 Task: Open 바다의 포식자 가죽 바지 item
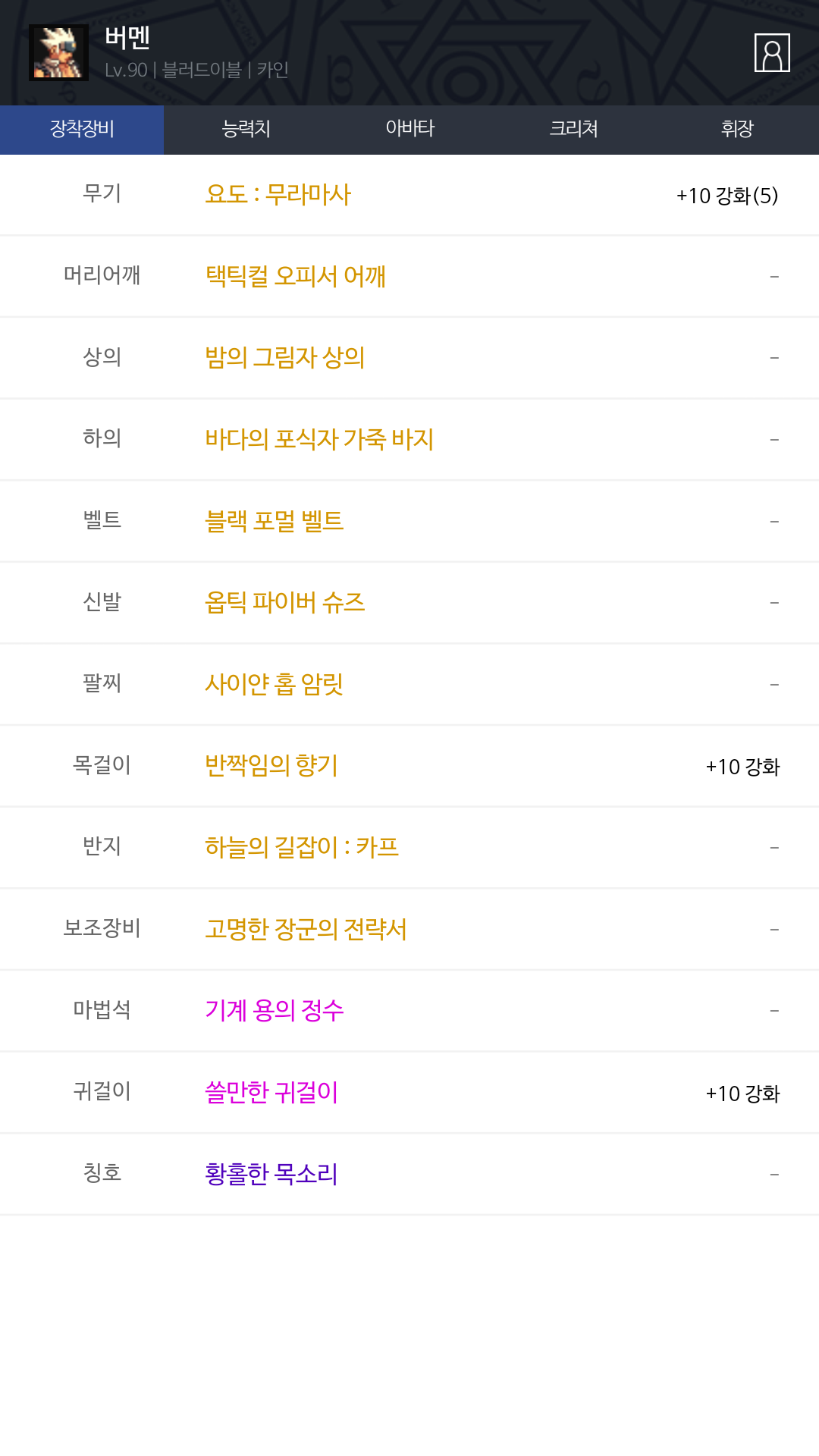click(319, 440)
